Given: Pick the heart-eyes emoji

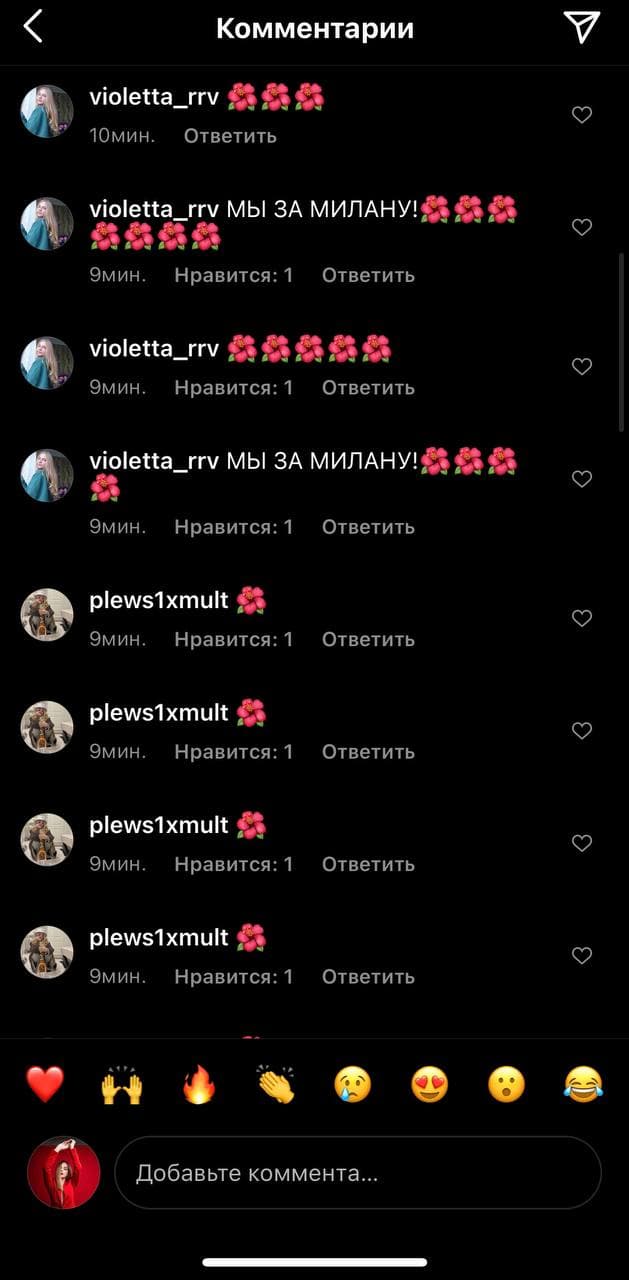Looking at the screenshot, I should click(x=430, y=1084).
